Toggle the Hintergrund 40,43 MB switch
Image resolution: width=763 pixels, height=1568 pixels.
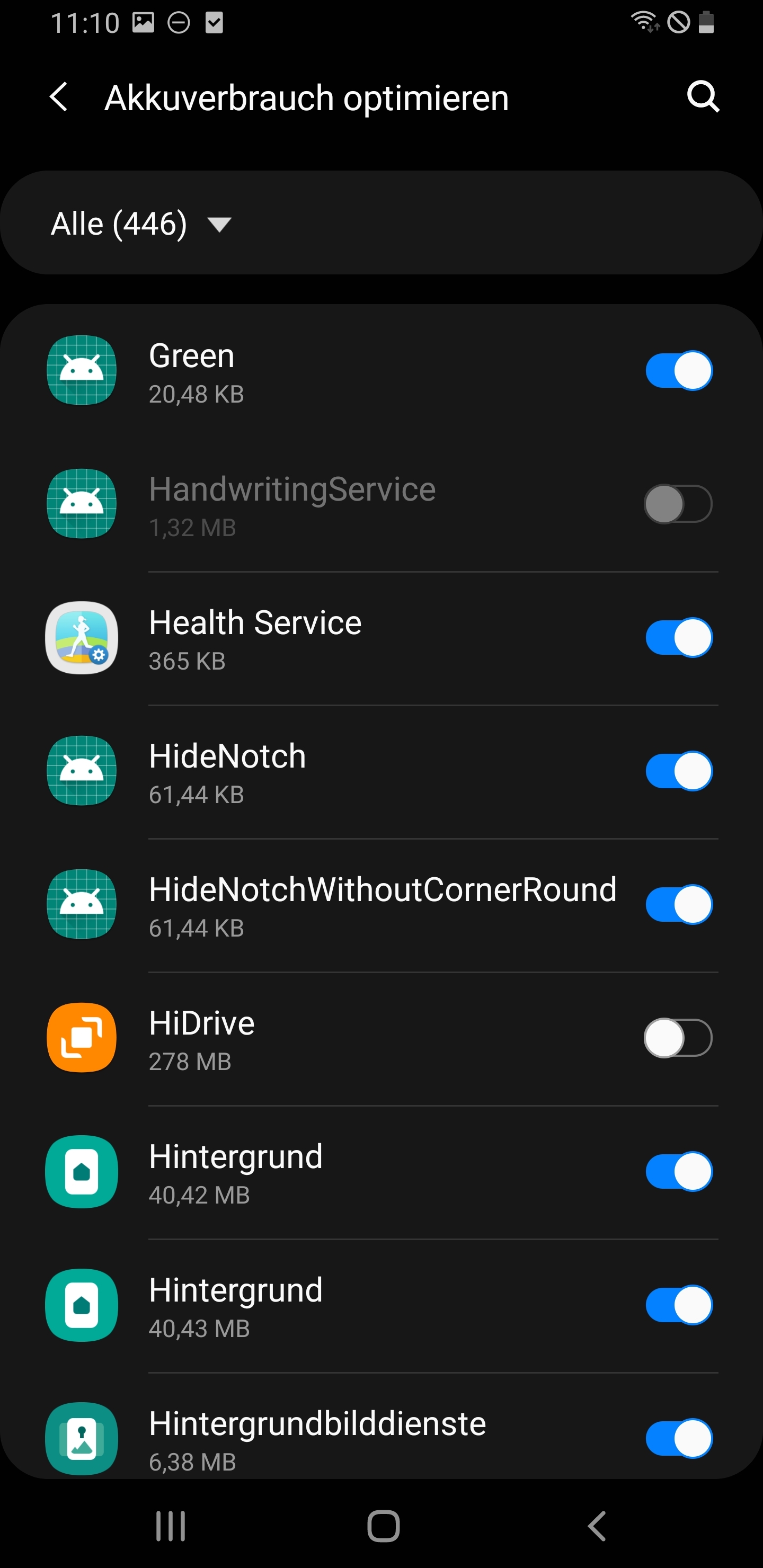point(678,1305)
